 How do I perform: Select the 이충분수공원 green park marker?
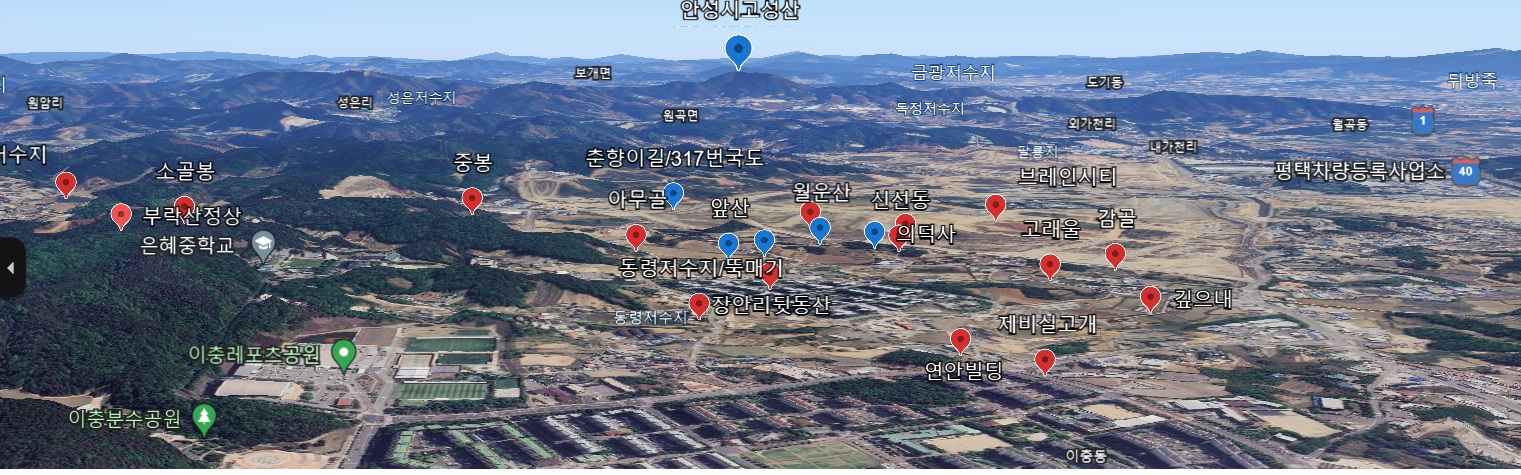(204, 417)
